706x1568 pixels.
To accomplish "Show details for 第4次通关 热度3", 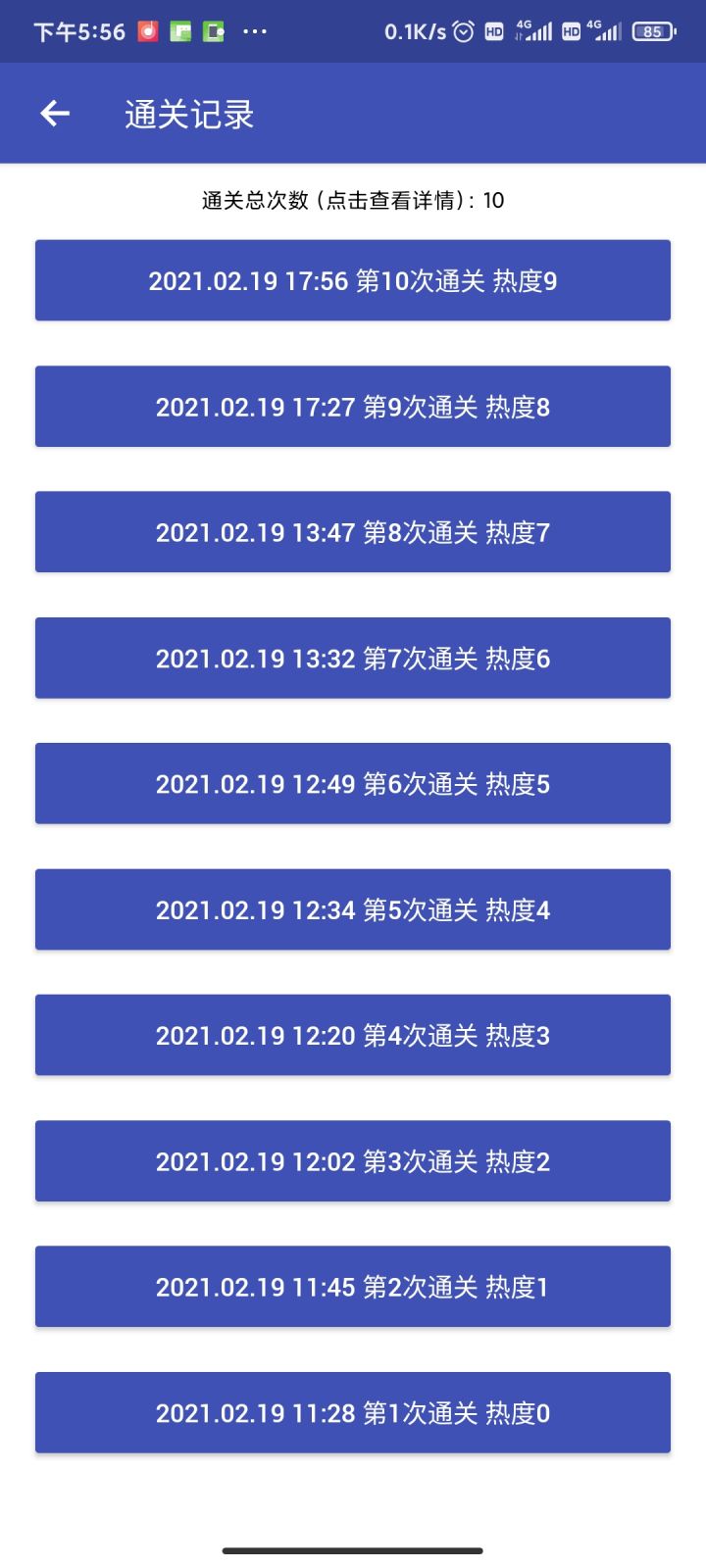I will (353, 1035).
